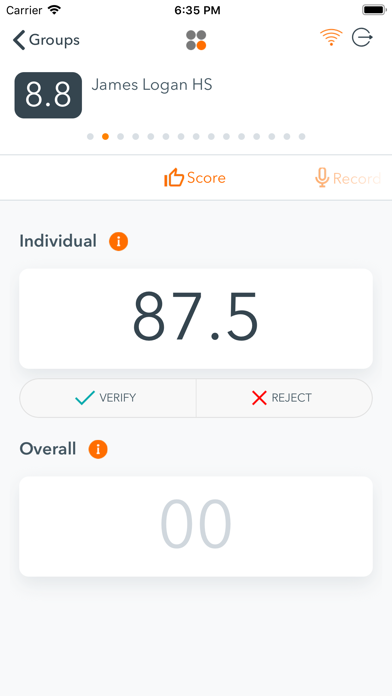The image size is (392, 696).
Task: Tap the logout icon
Action: point(362,38)
